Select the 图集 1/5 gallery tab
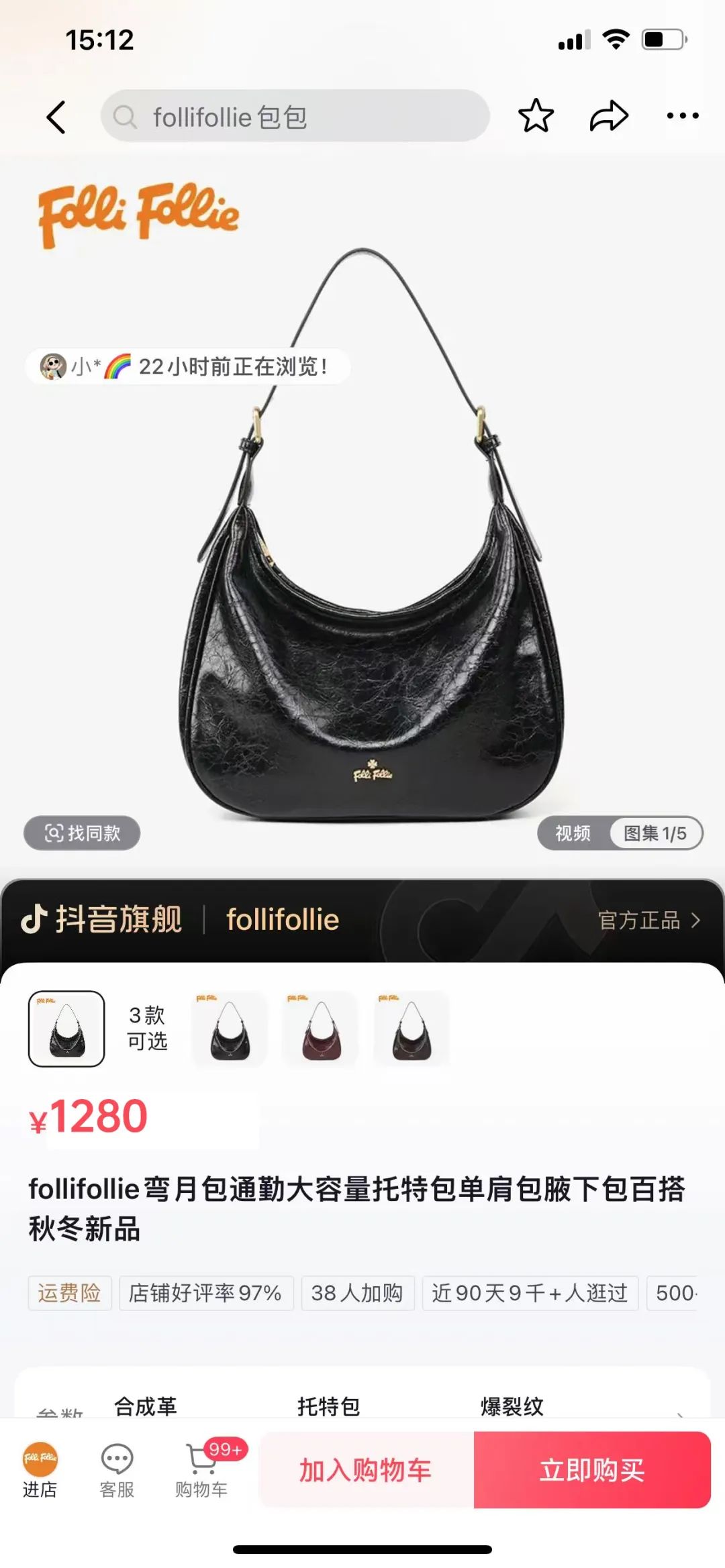The image size is (725, 1568). [x=655, y=833]
